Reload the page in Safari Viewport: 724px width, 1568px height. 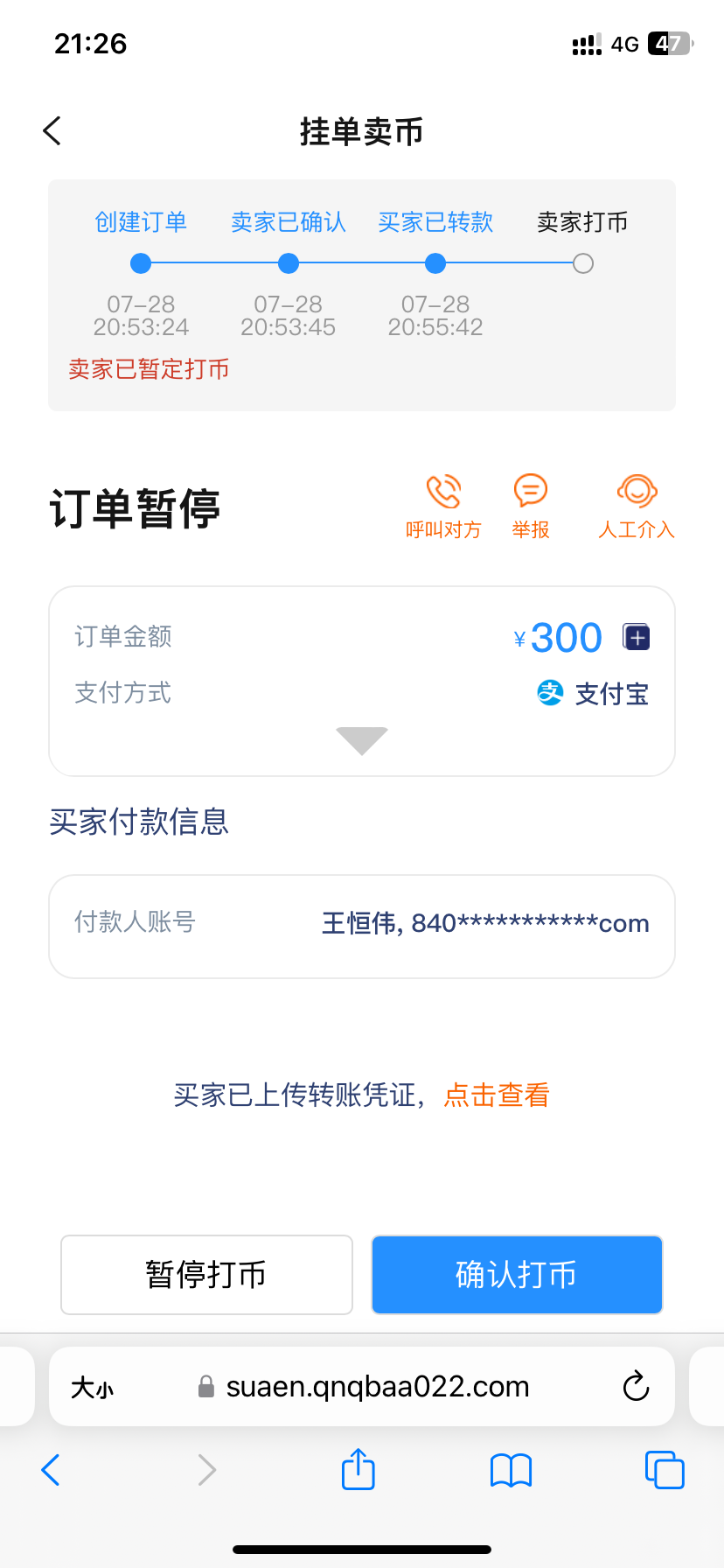636,1386
